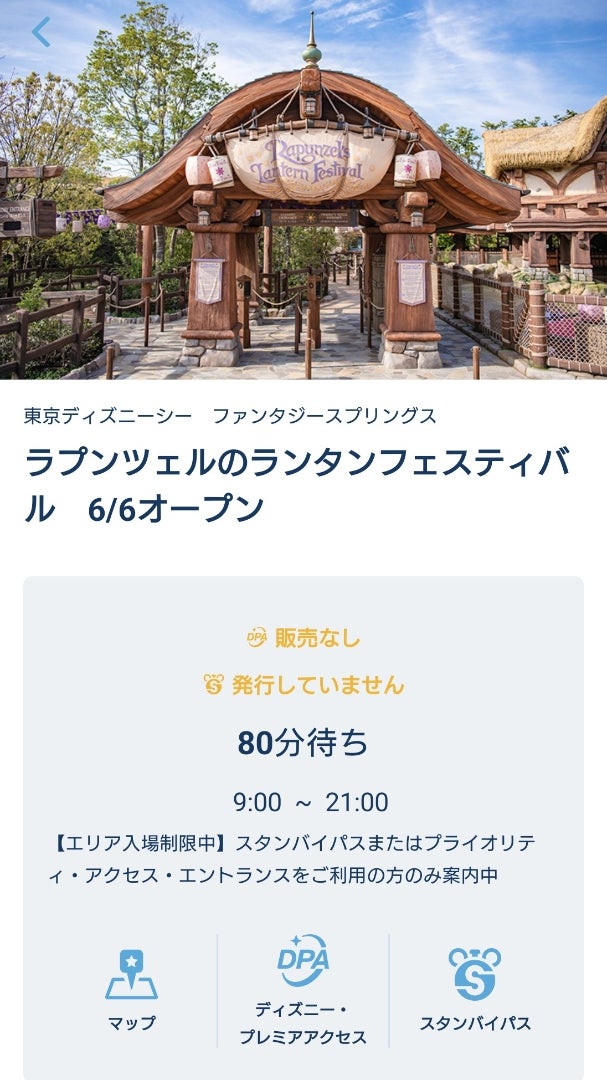Open the マップ map button

pyautogui.click(x=131, y=988)
